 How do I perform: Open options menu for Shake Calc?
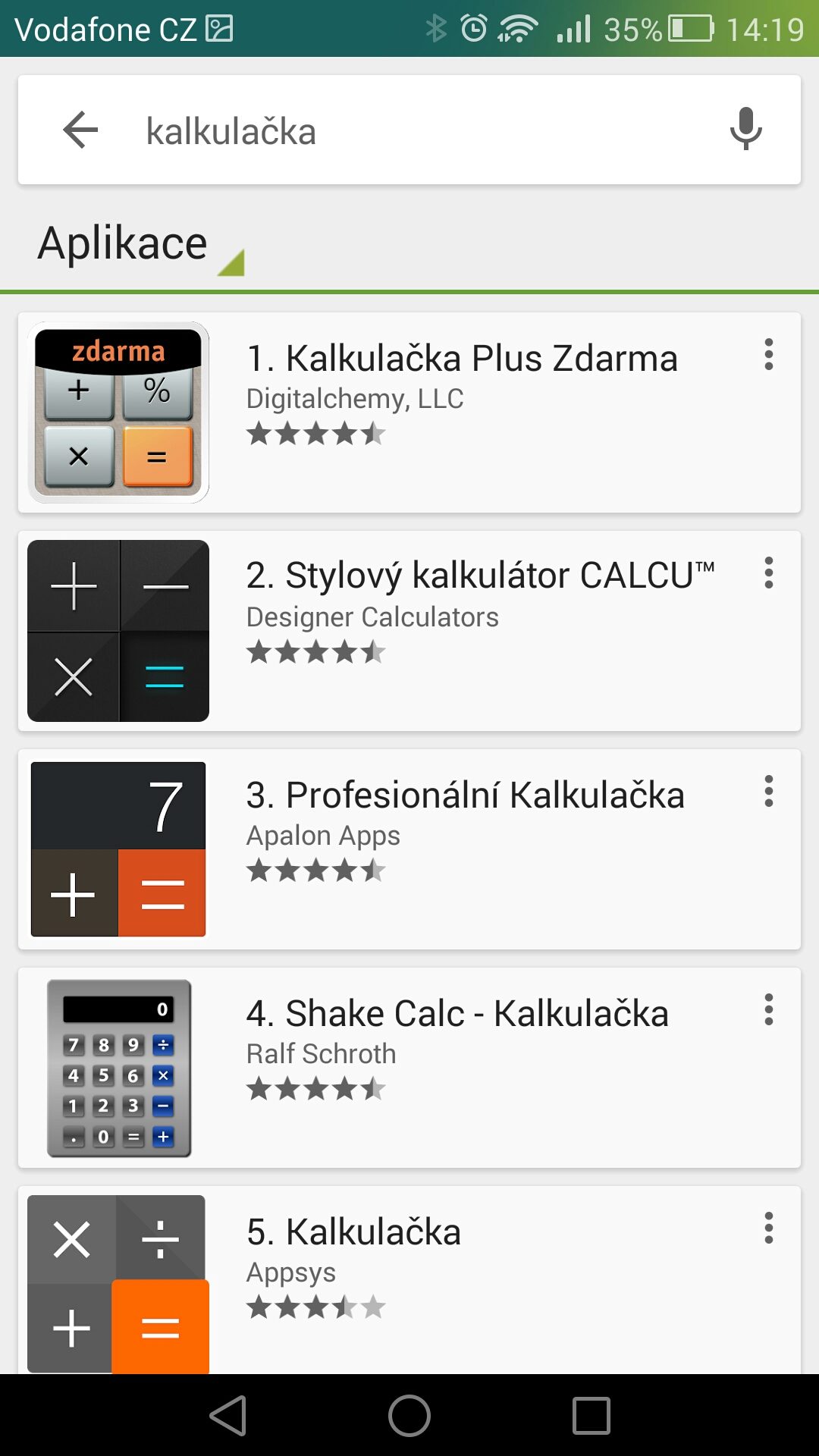[769, 1009]
